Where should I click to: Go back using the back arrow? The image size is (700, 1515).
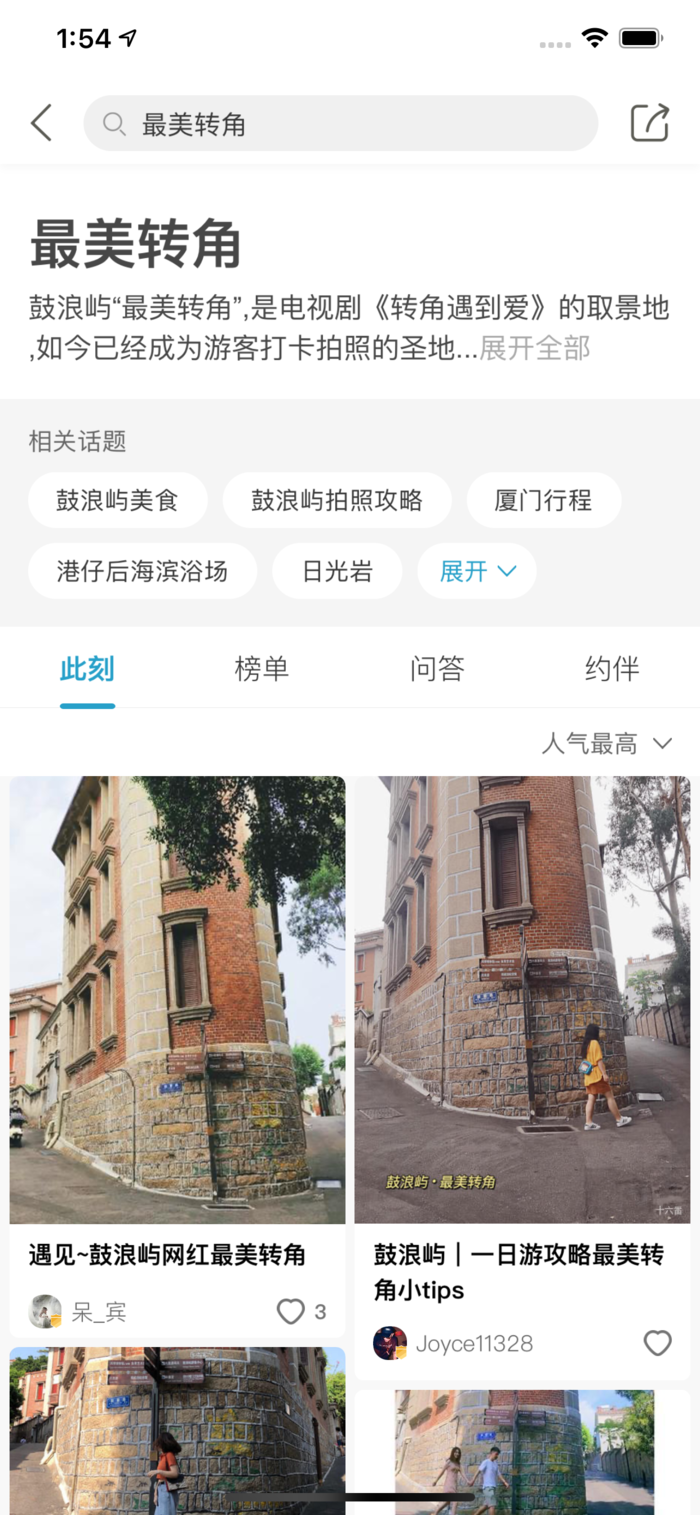pos(41,123)
